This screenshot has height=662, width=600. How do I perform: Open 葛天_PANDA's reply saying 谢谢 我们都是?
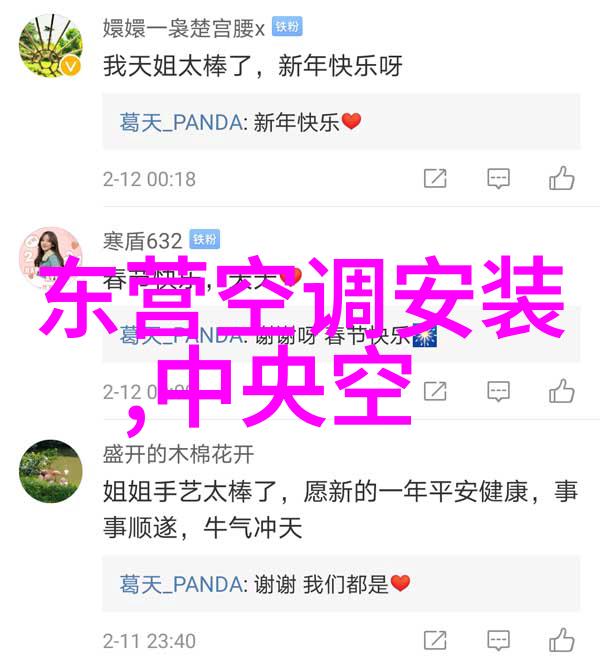click(265, 583)
